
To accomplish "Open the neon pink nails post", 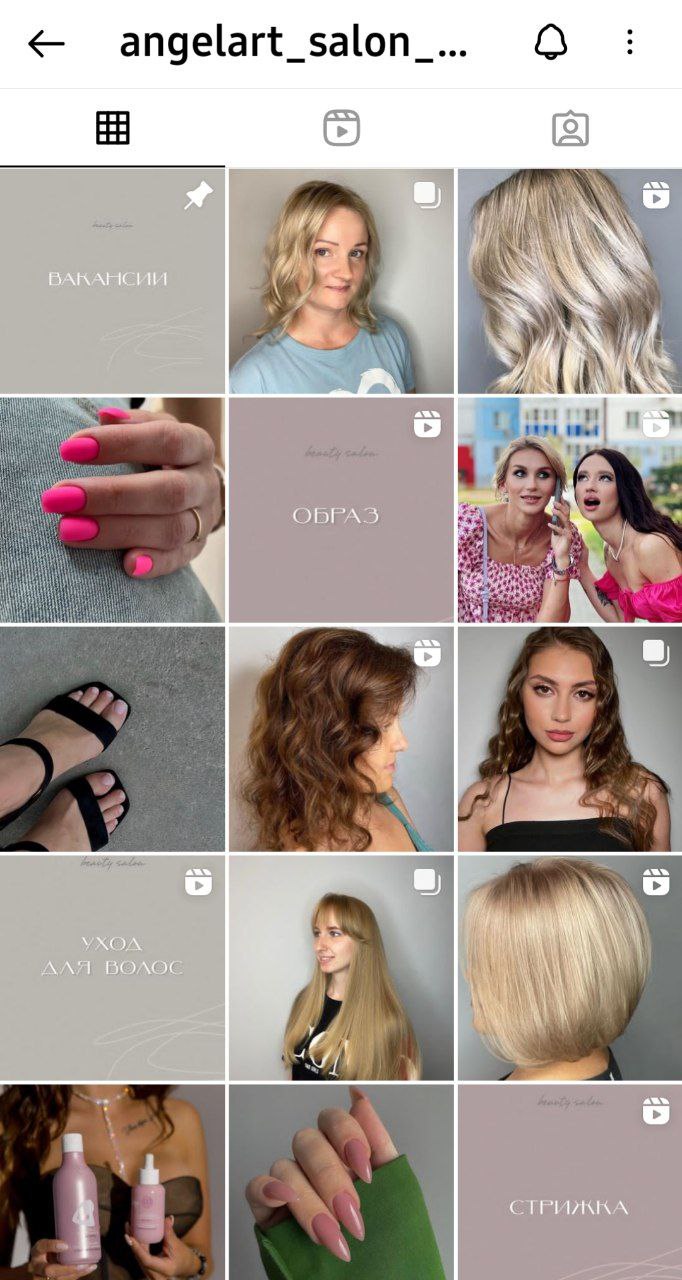I will tap(112, 510).
